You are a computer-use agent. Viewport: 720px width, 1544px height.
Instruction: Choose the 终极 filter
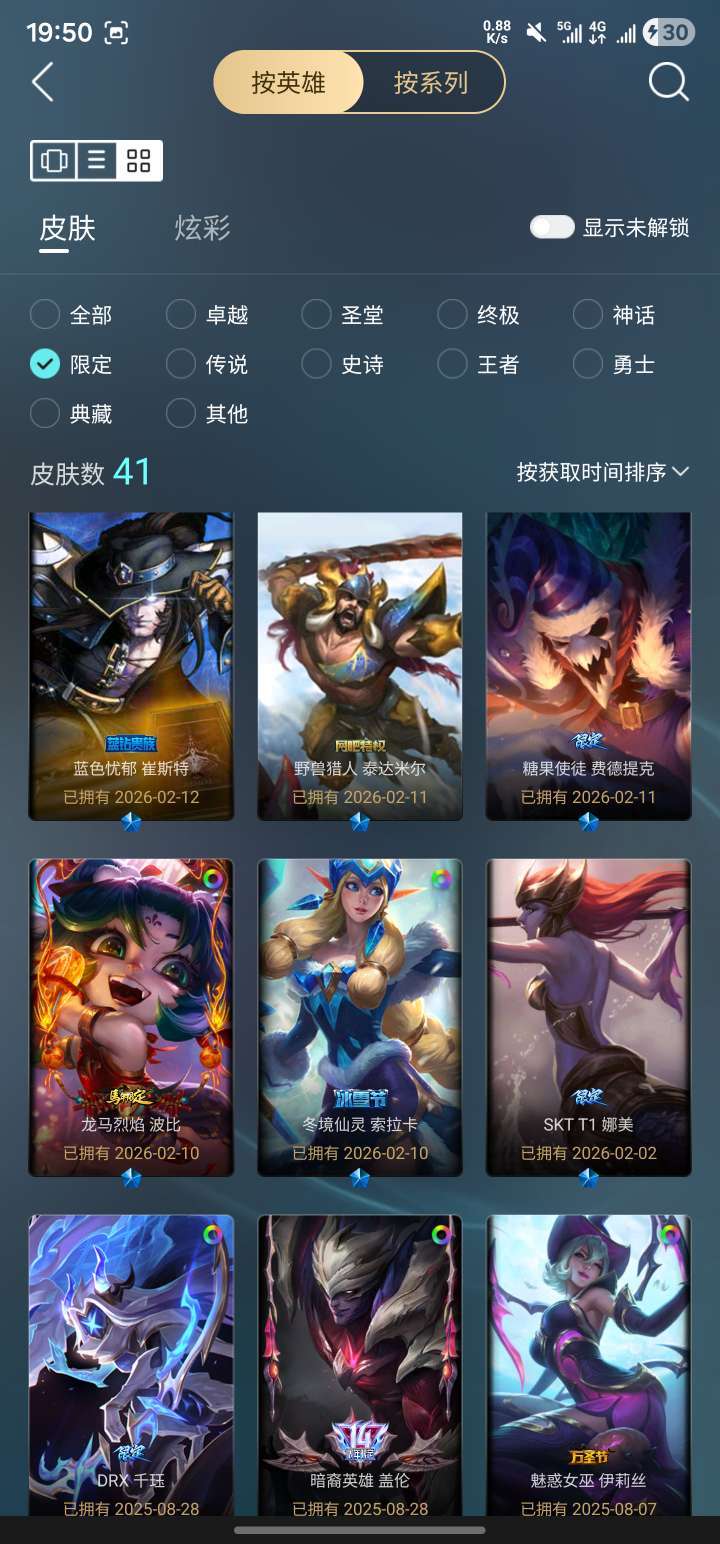[x=479, y=315]
